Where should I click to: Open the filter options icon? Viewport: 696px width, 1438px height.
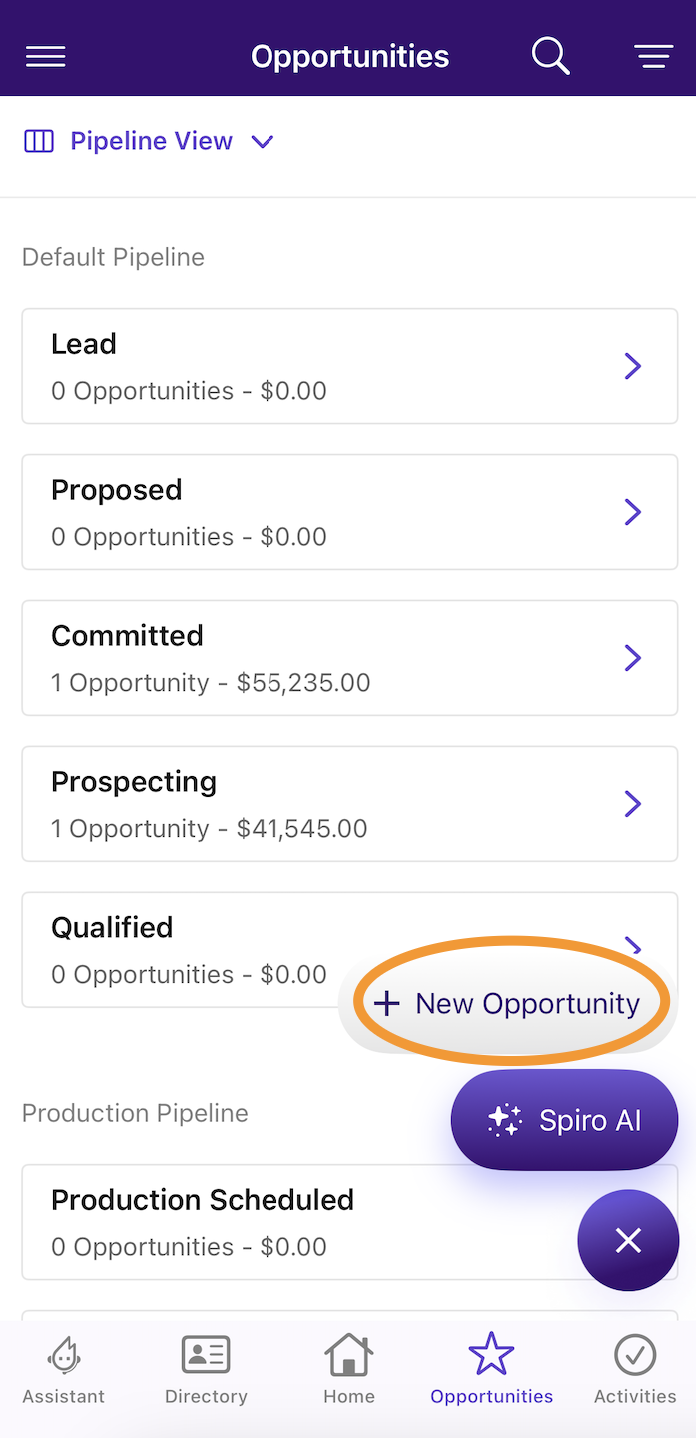pos(654,57)
